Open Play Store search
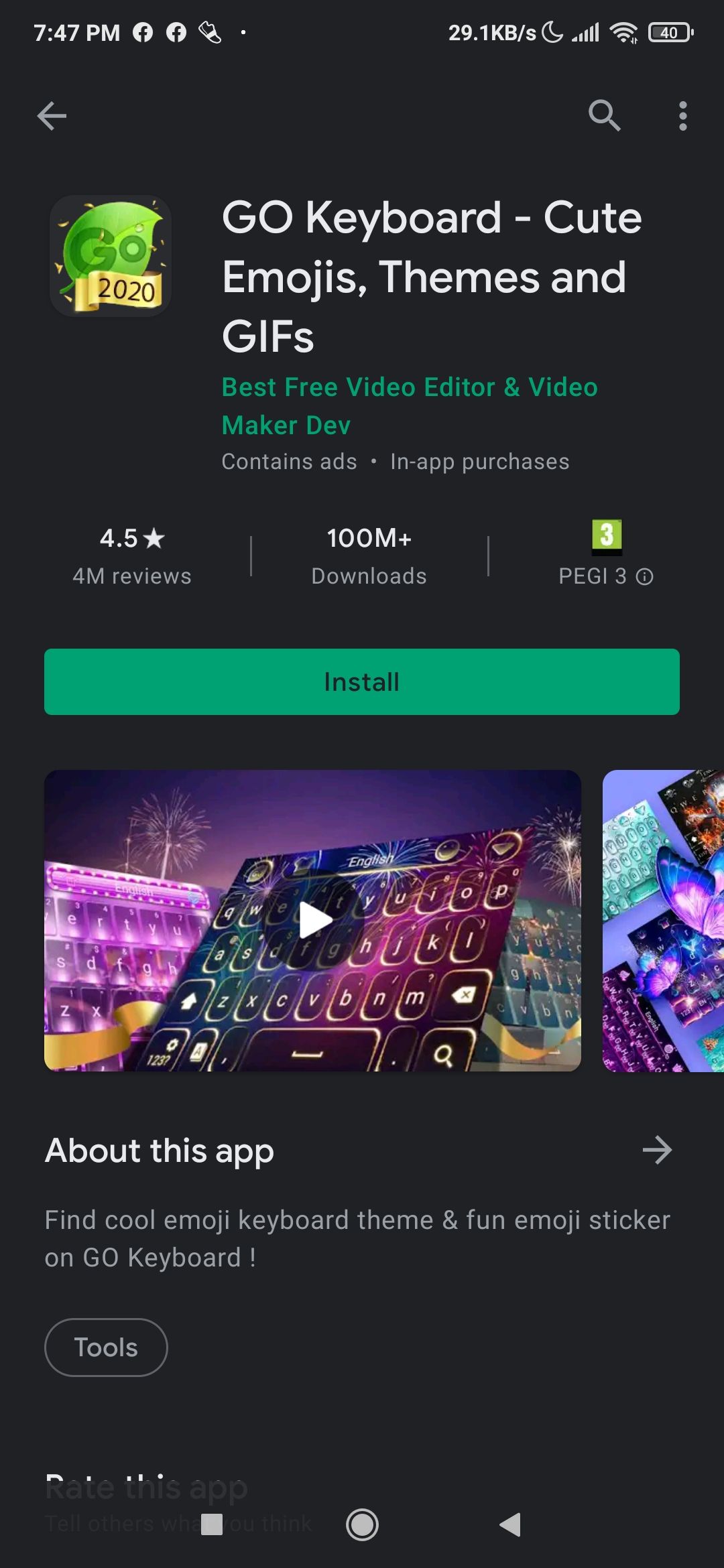The image size is (724, 1568). [604, 116]
